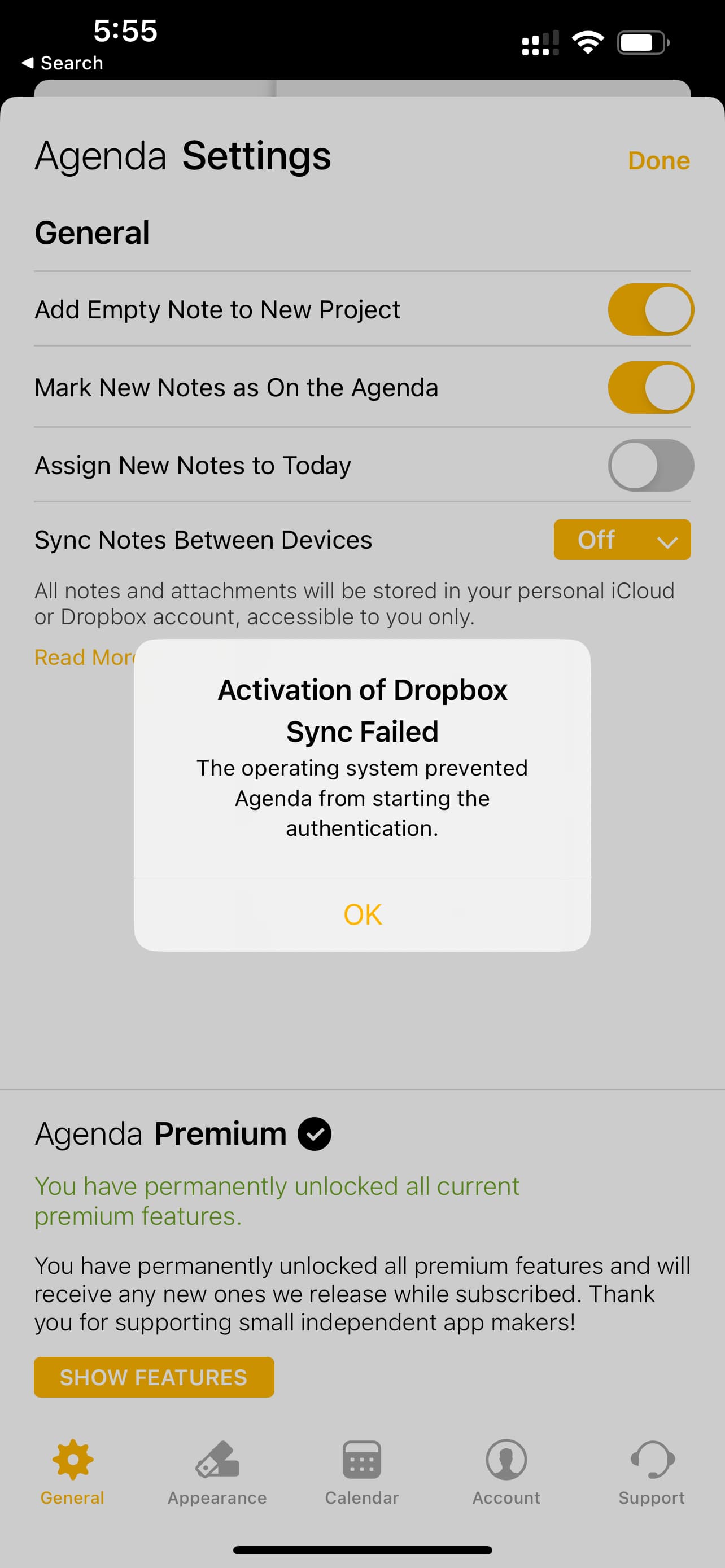Return to Search via the back arrow
Image resolution: width=725 pixels, height=1568 pixels.
[62, 63]
